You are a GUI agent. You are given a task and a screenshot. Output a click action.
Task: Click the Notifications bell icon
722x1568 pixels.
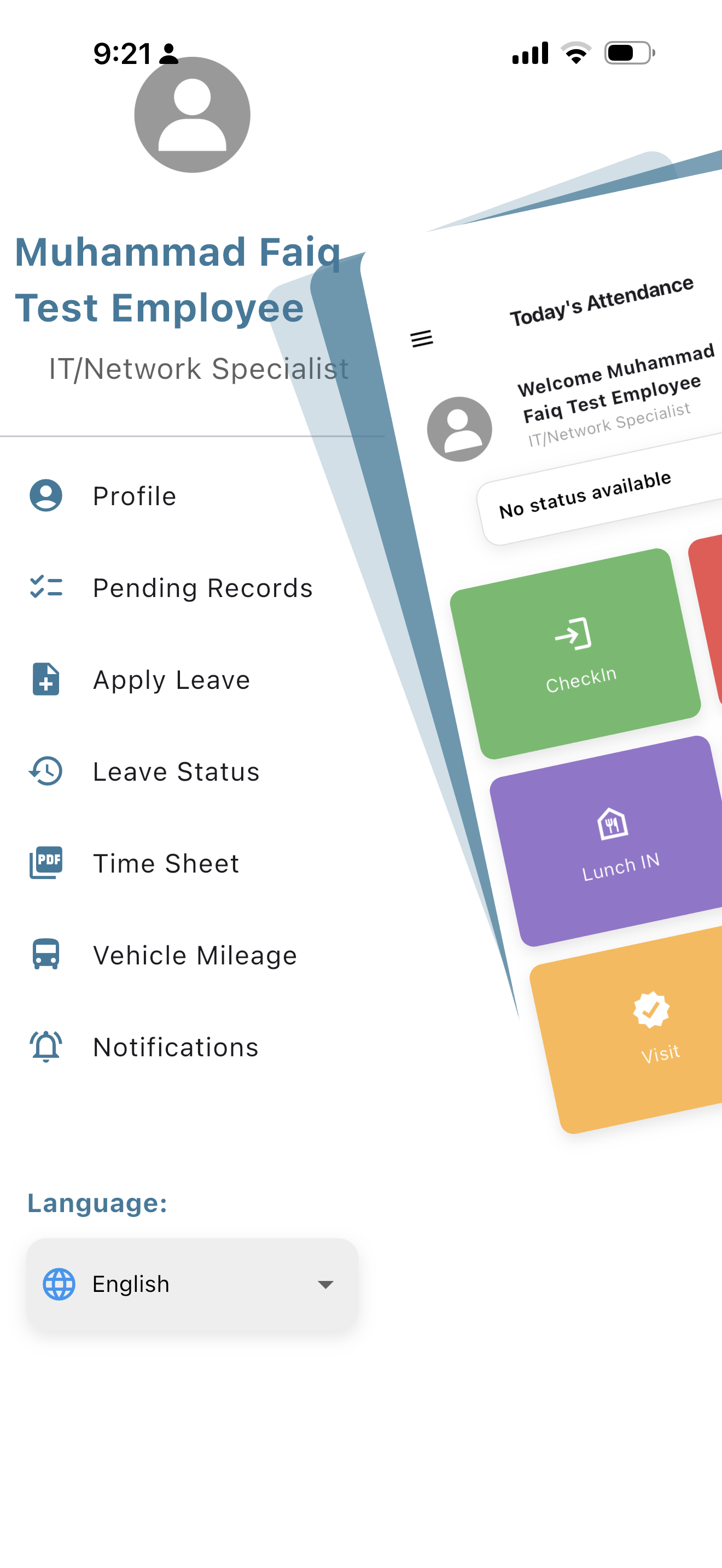pyautogui.click(x=45, y=1047)
